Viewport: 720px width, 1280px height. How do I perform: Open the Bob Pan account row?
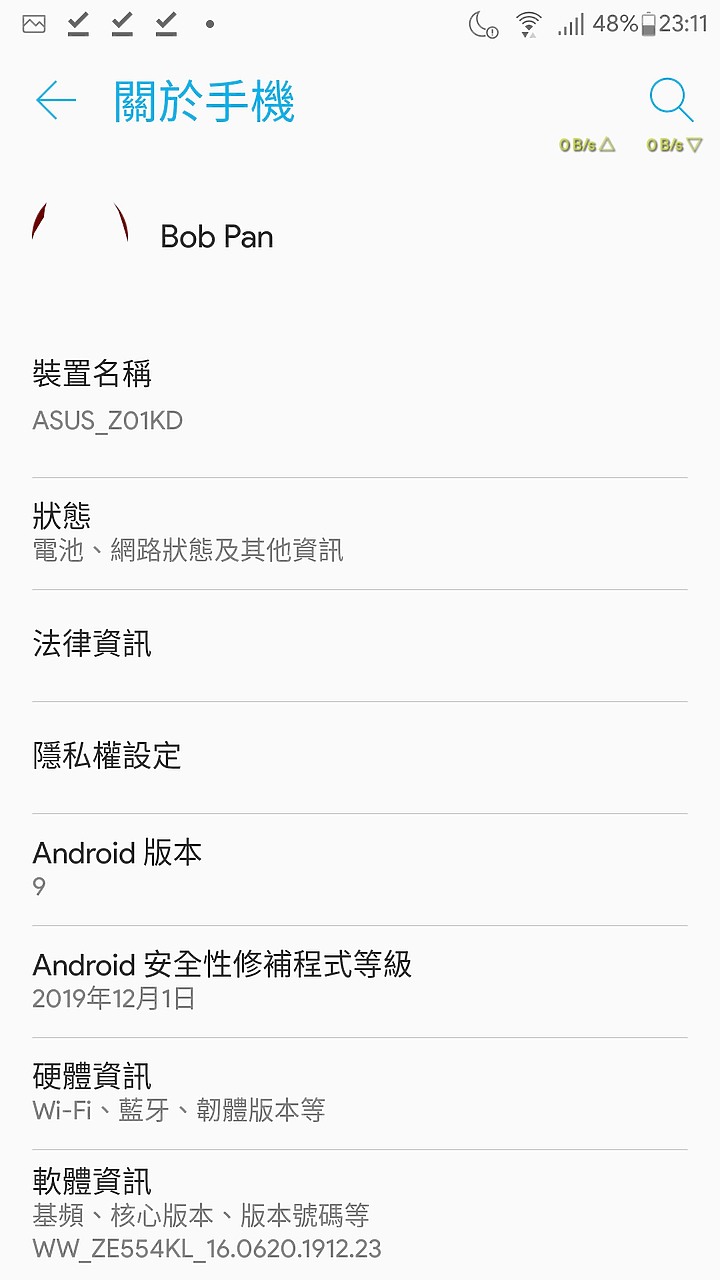pyautogui.click(x=360, y=237)
